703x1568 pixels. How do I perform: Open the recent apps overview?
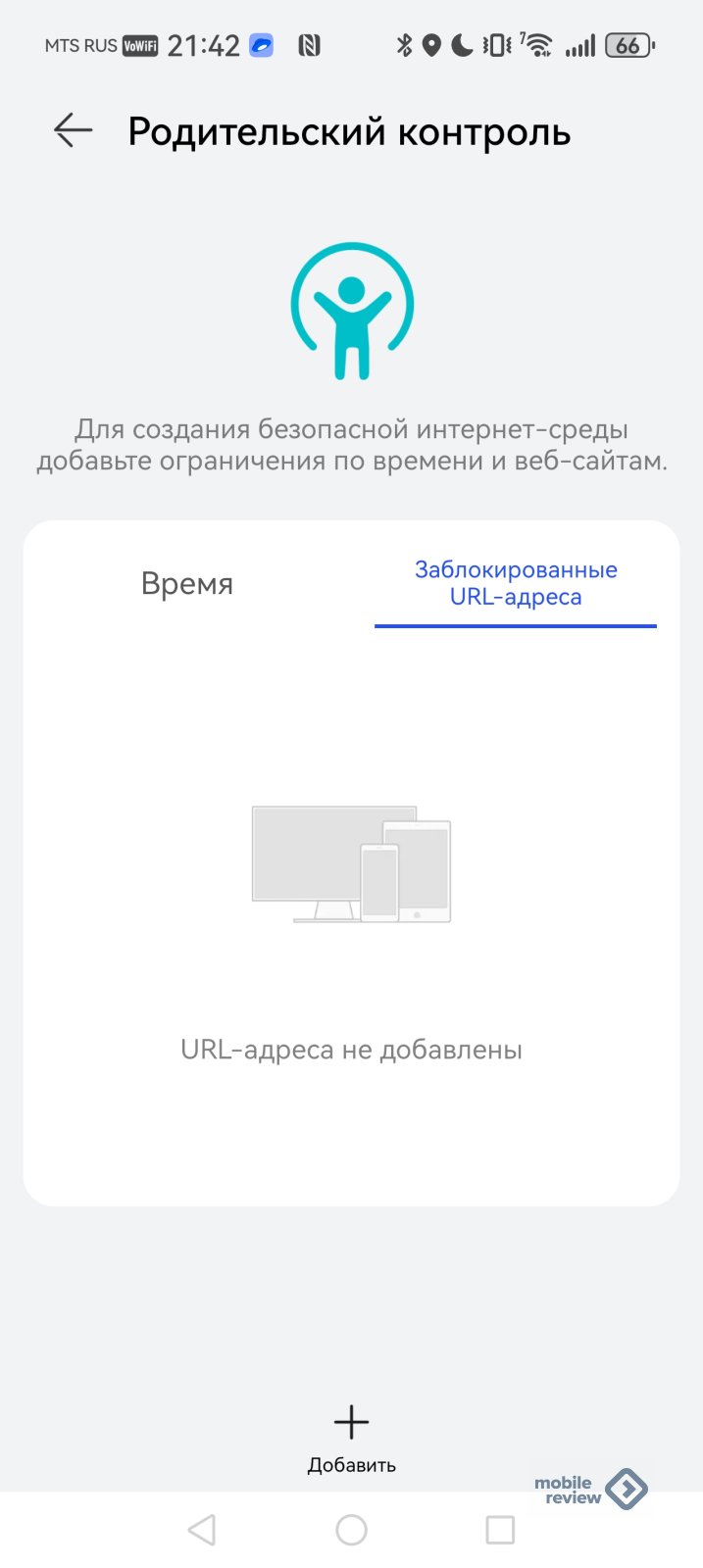[x=500, y=1530]
